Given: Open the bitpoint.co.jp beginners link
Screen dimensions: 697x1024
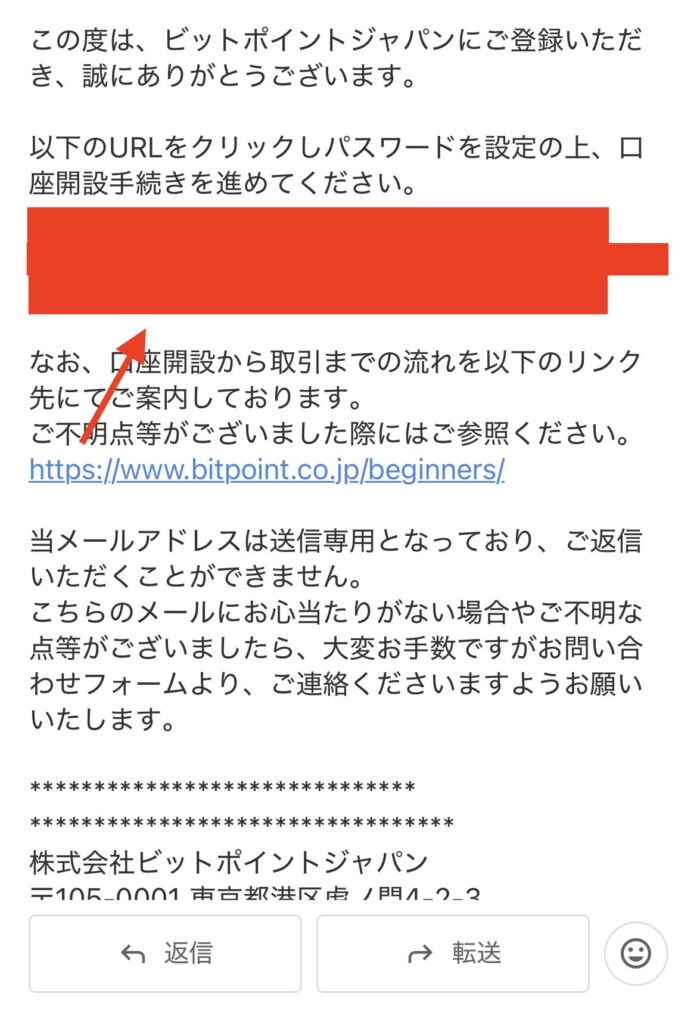Looking at the screenshot, I should point(266,470).
